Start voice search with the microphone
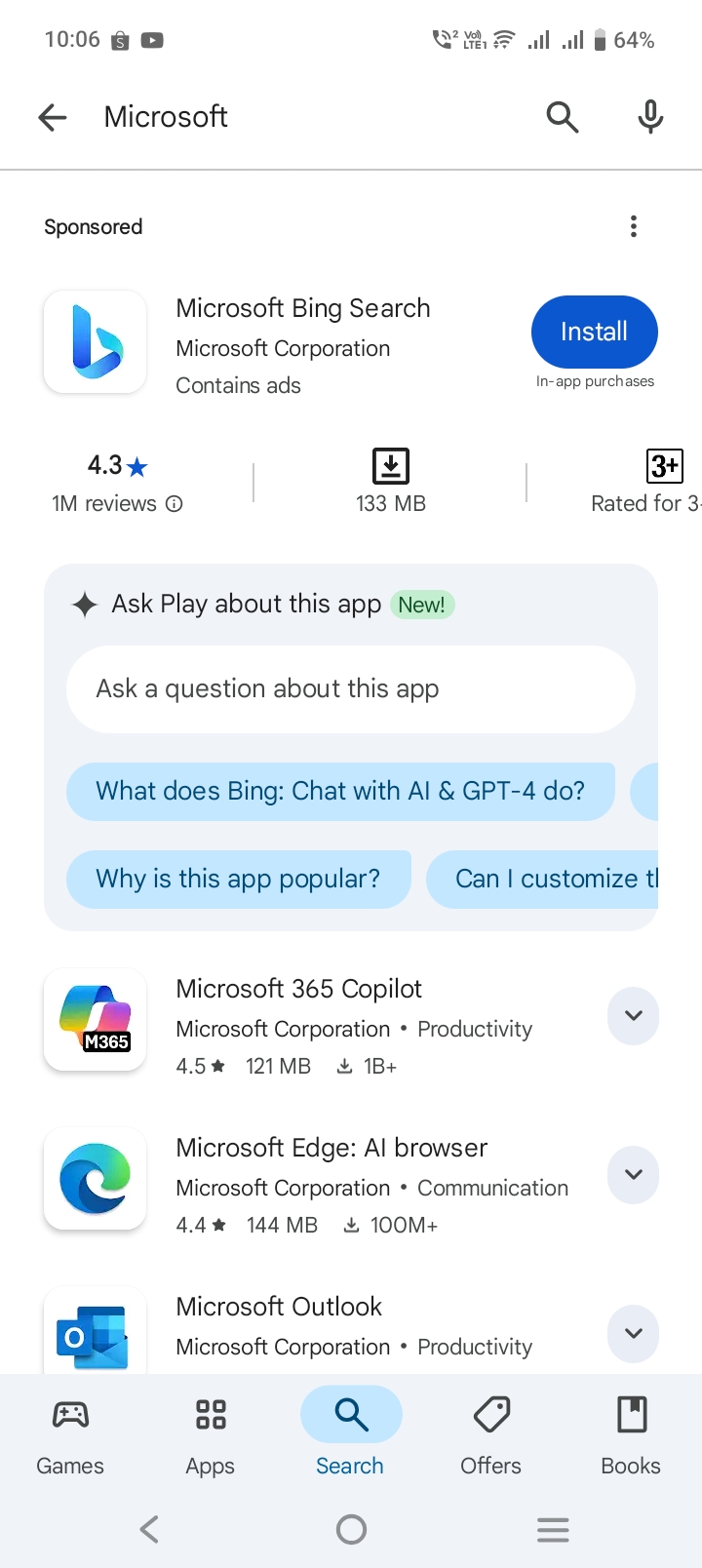Viewport: 702px width, 1568px height. [x=650, y=118]
